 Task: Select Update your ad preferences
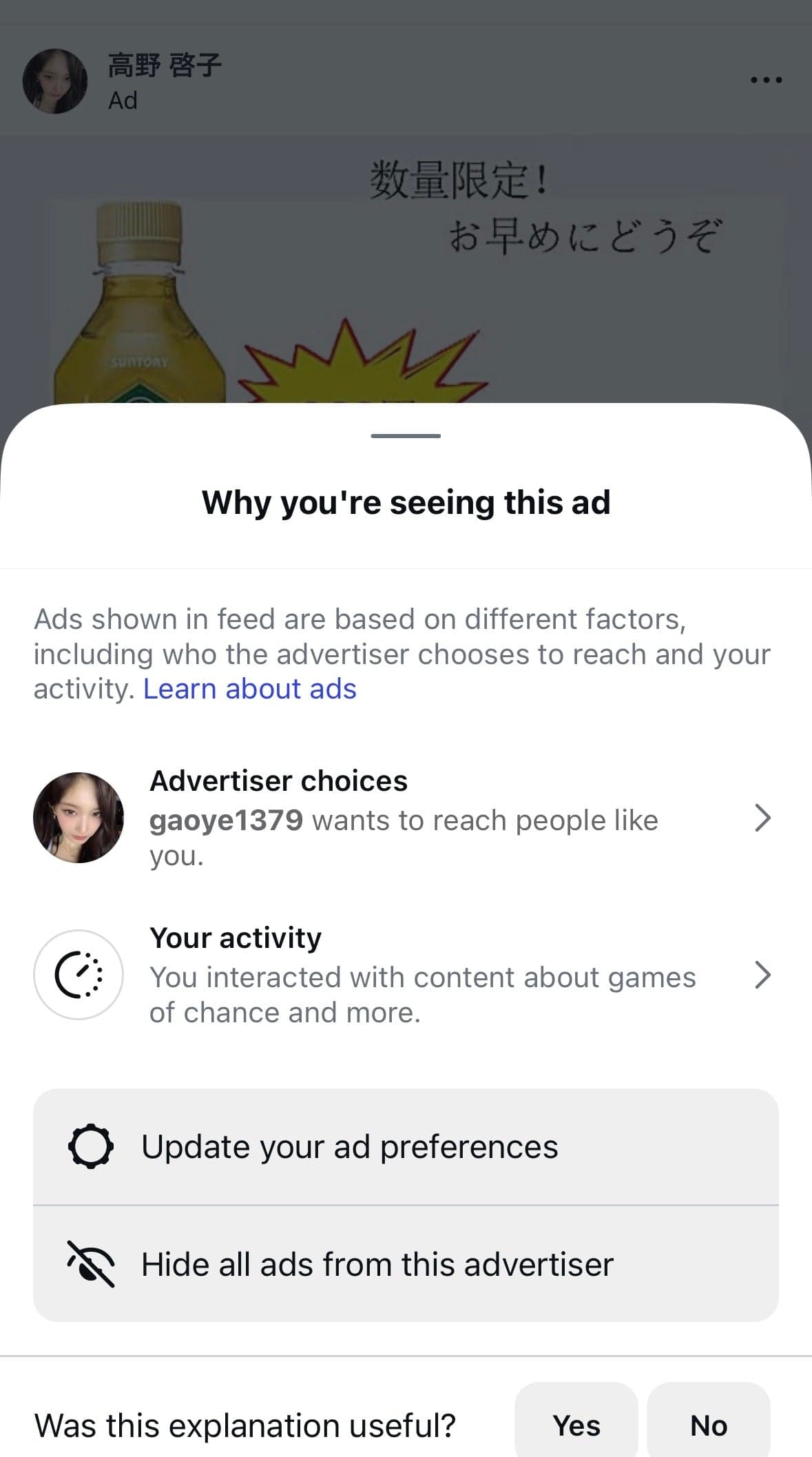(x=406, y=1147)
